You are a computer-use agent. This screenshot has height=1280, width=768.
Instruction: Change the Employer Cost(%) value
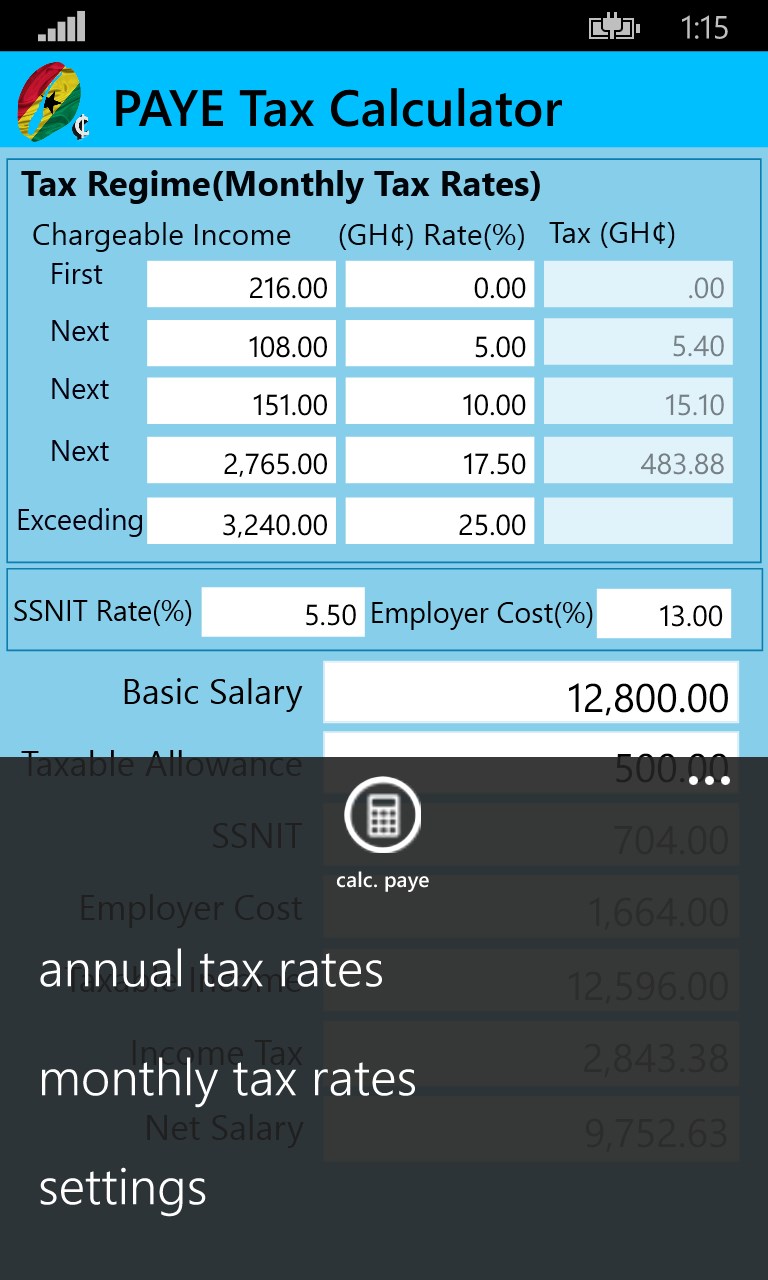click(663, 613)
